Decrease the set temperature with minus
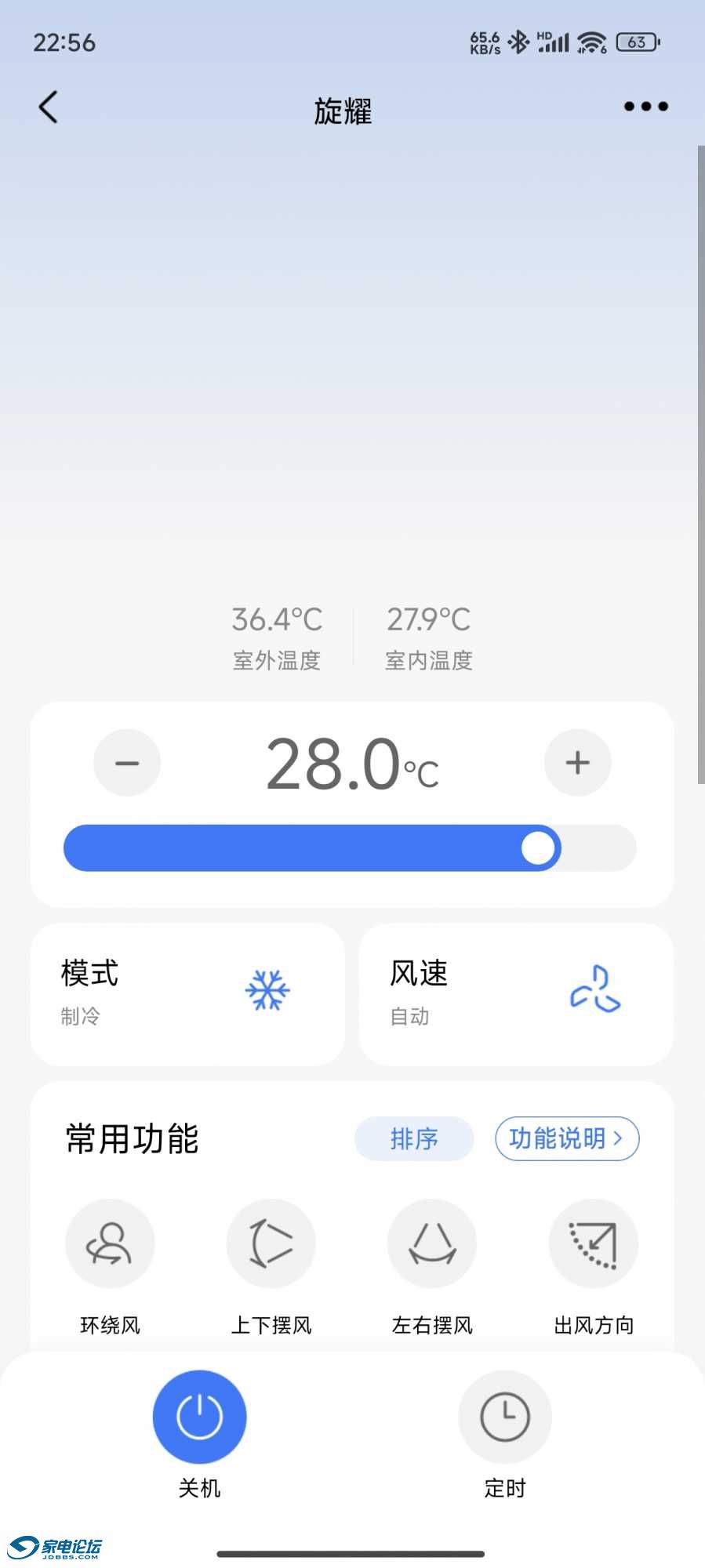The width and height of the screenshot is (705, 1568). click(x=127, y=763)
